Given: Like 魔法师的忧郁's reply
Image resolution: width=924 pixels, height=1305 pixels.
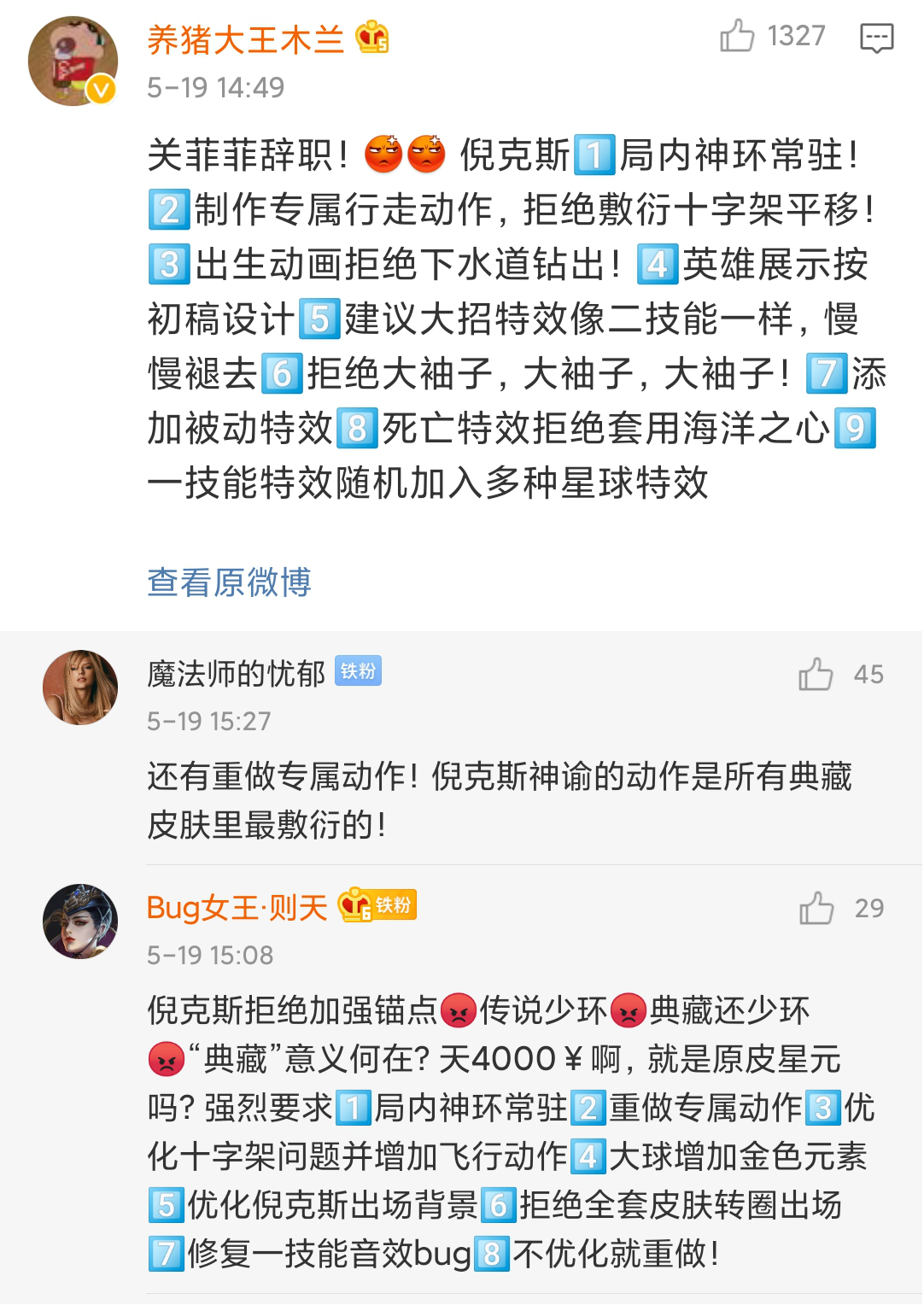Looking at the screenshot, I should [816, 674].
